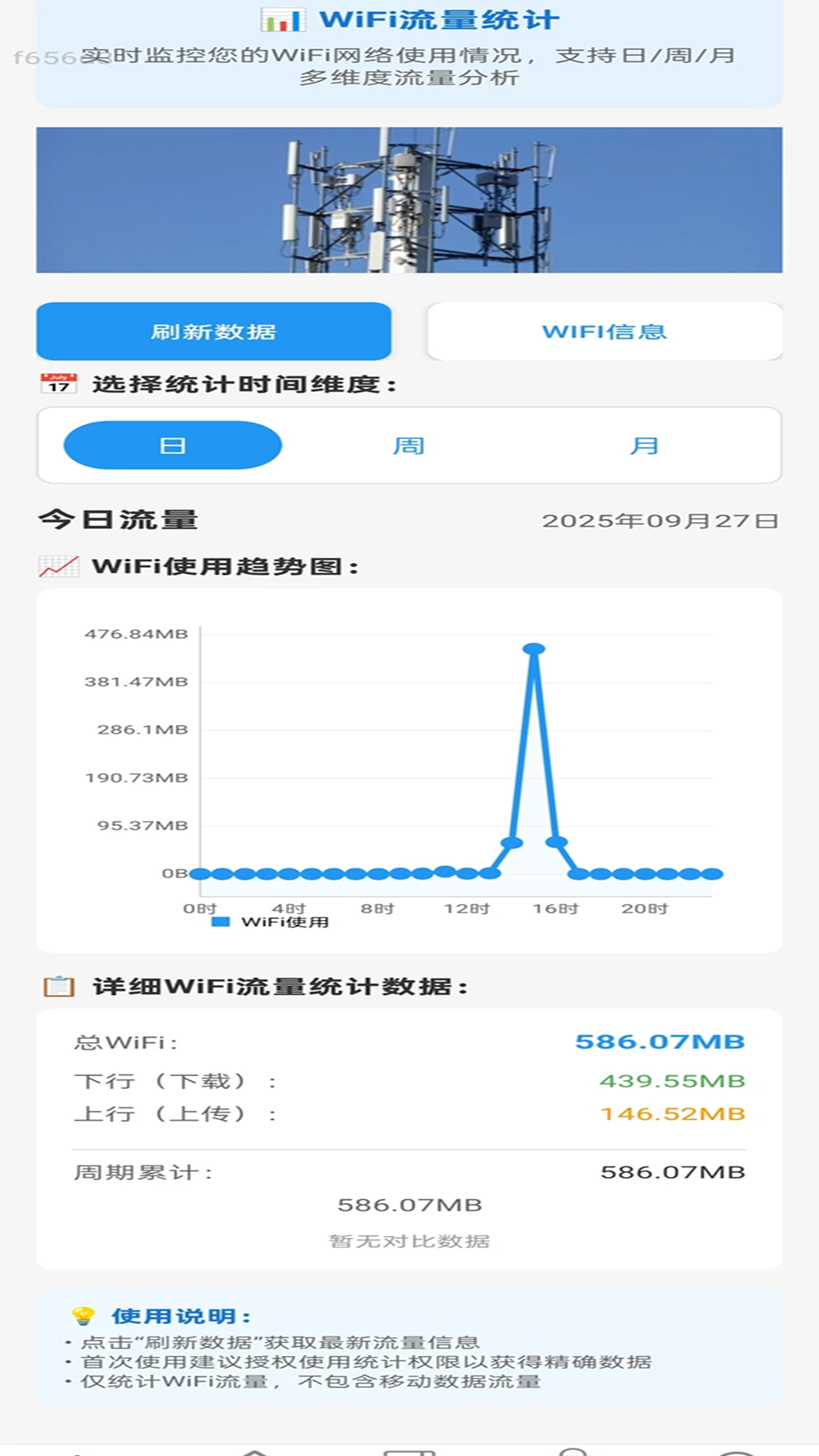Click the blue WiFi使用 legend swatch

pos(221,921)
